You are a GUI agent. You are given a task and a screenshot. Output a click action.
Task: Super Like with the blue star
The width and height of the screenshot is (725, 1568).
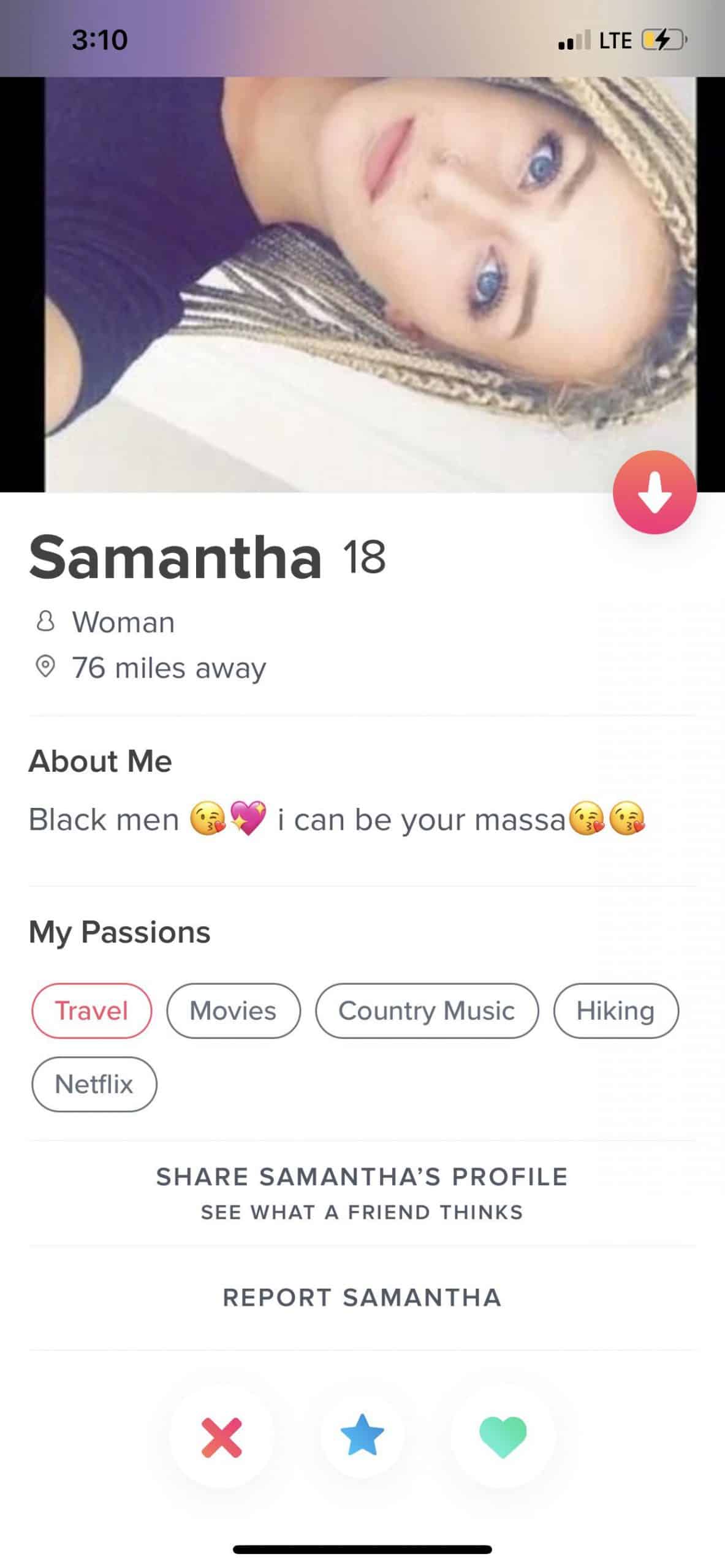point(362,1435)
